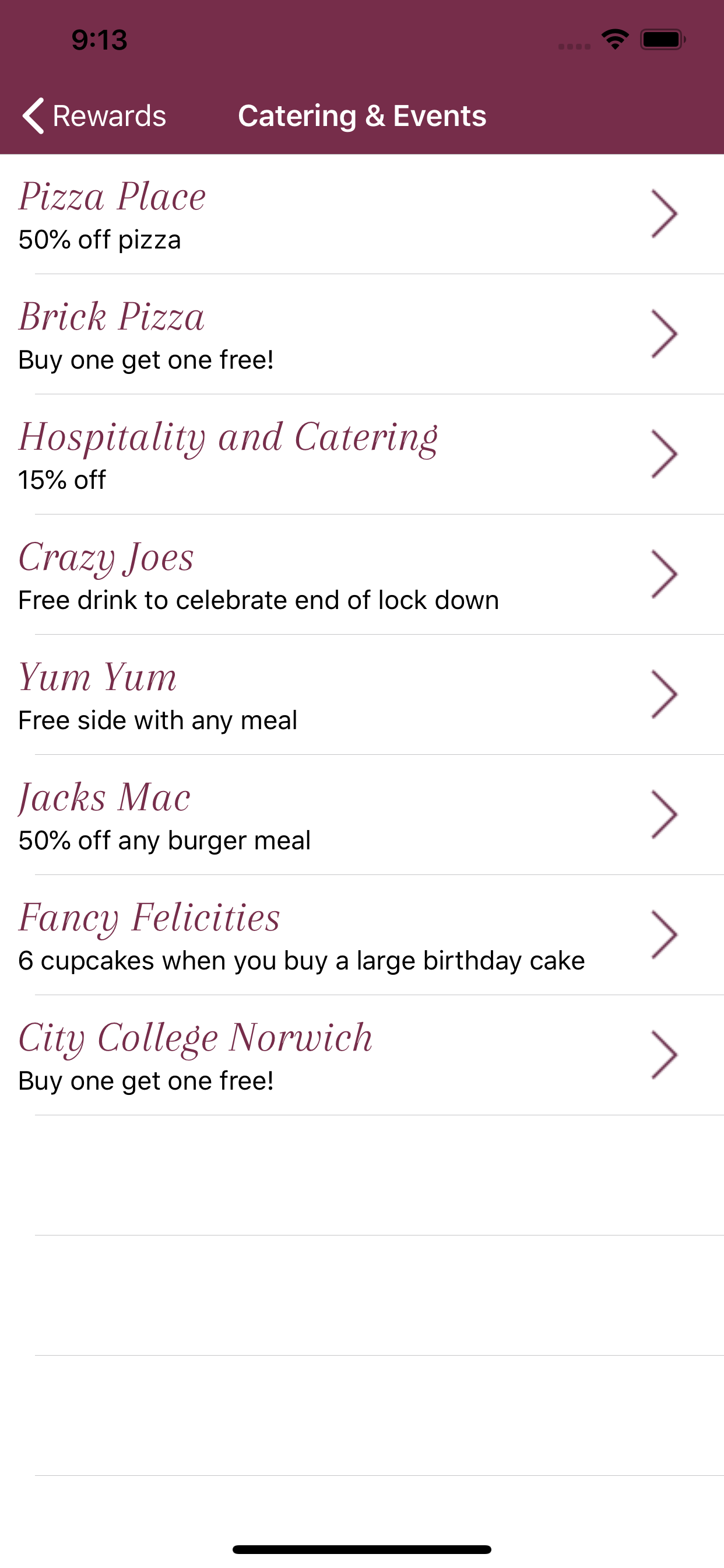The height and width of the screenshot is (1568, 724).
Task: Open Brick Pizza deal
Action: [x=362, y=334]
